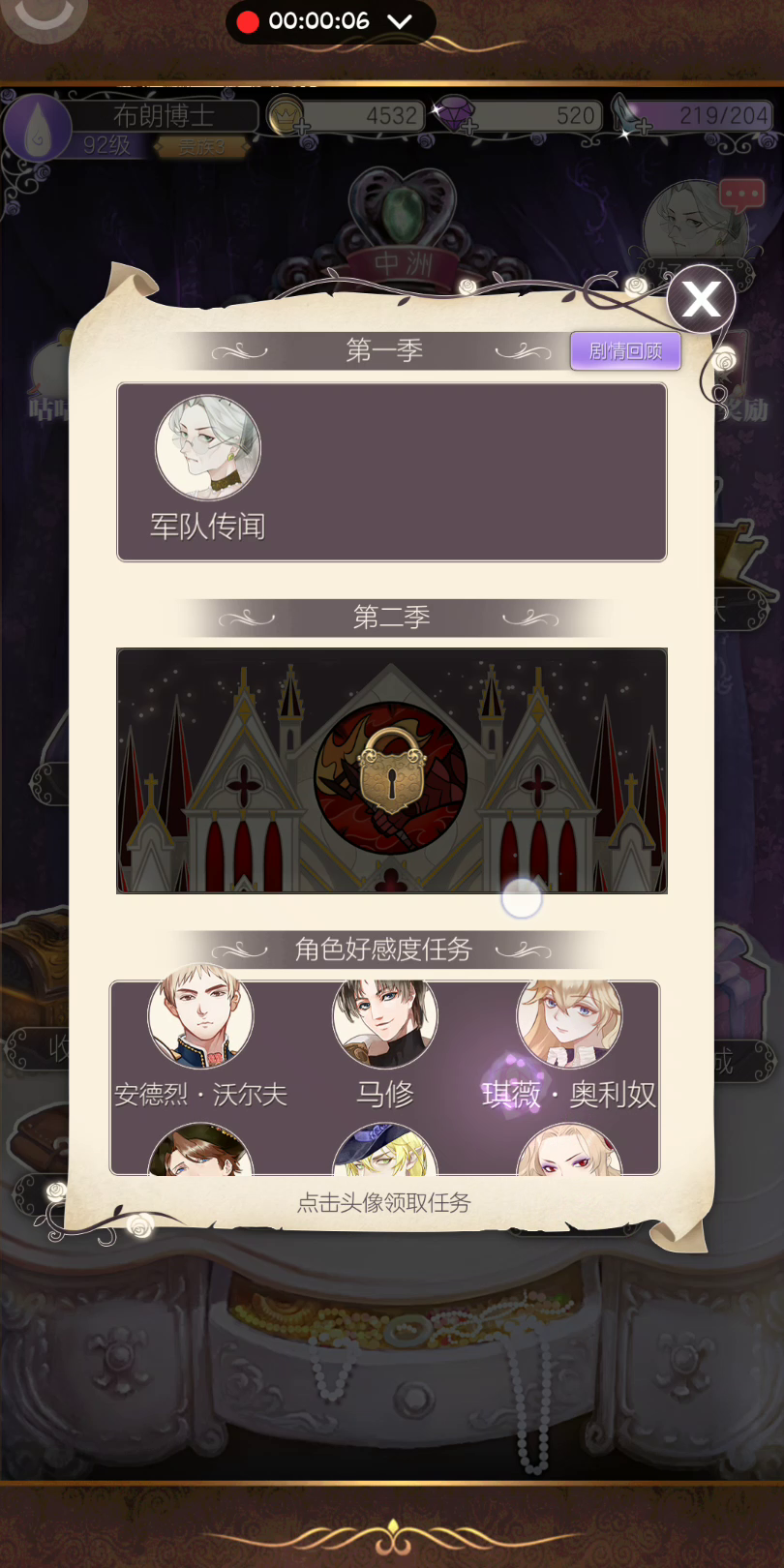This screenshot has height=1568, width=784.
Task: Select 安德烈·沃尔夫's avatar task
Action: pyautogui.click(x=200, y=1016)
